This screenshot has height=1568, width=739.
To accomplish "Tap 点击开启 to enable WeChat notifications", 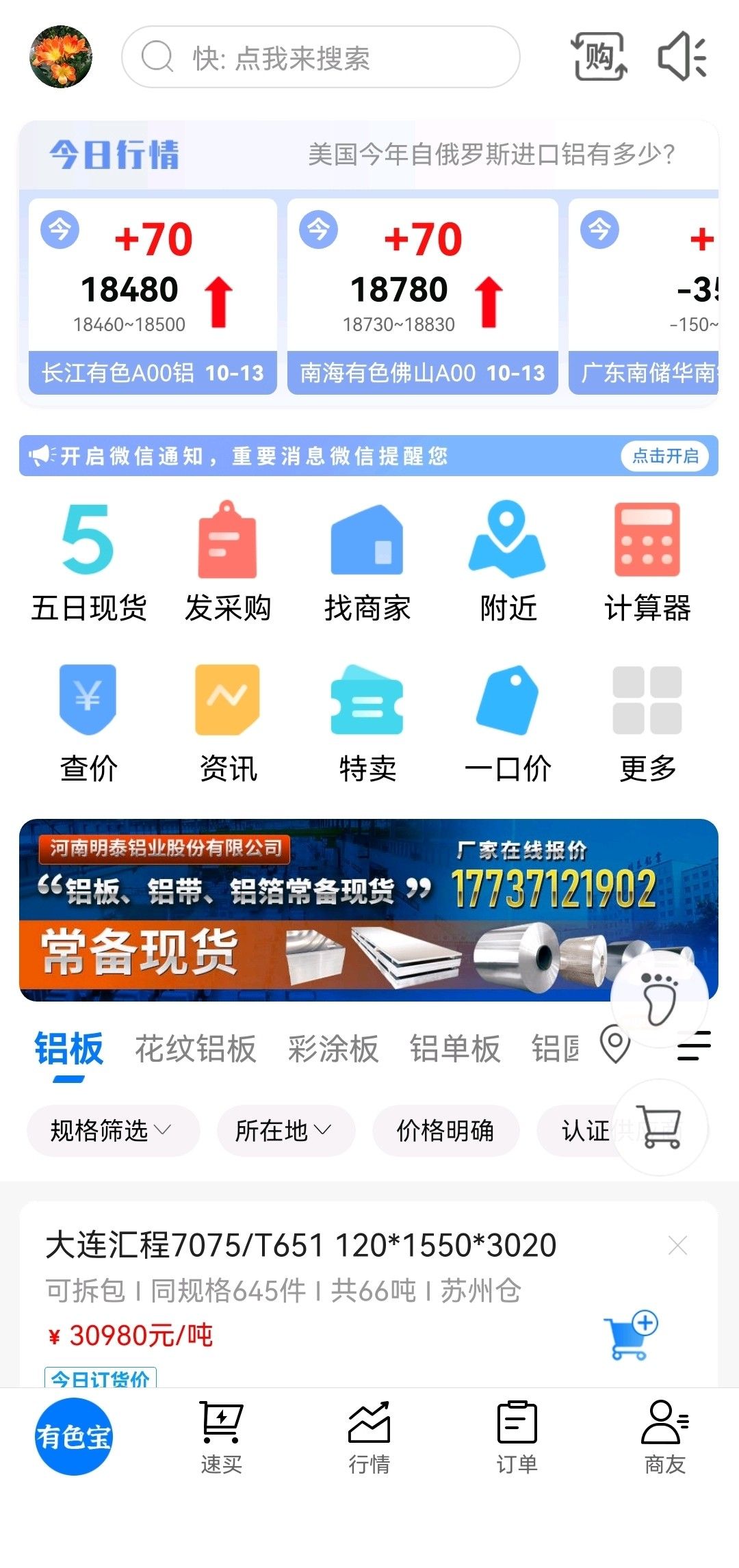I will [664, 456].
